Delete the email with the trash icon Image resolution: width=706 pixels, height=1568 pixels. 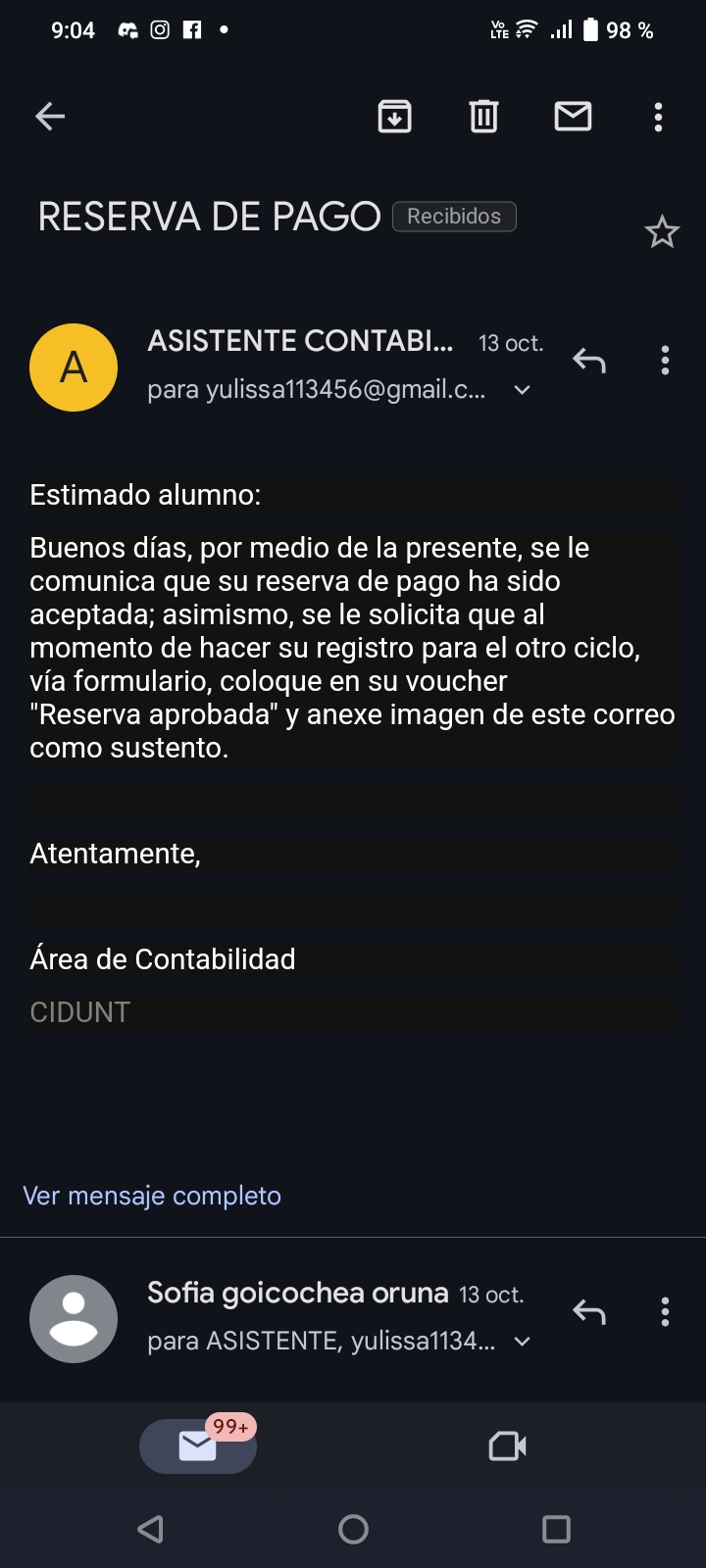[x=483, y=117]
